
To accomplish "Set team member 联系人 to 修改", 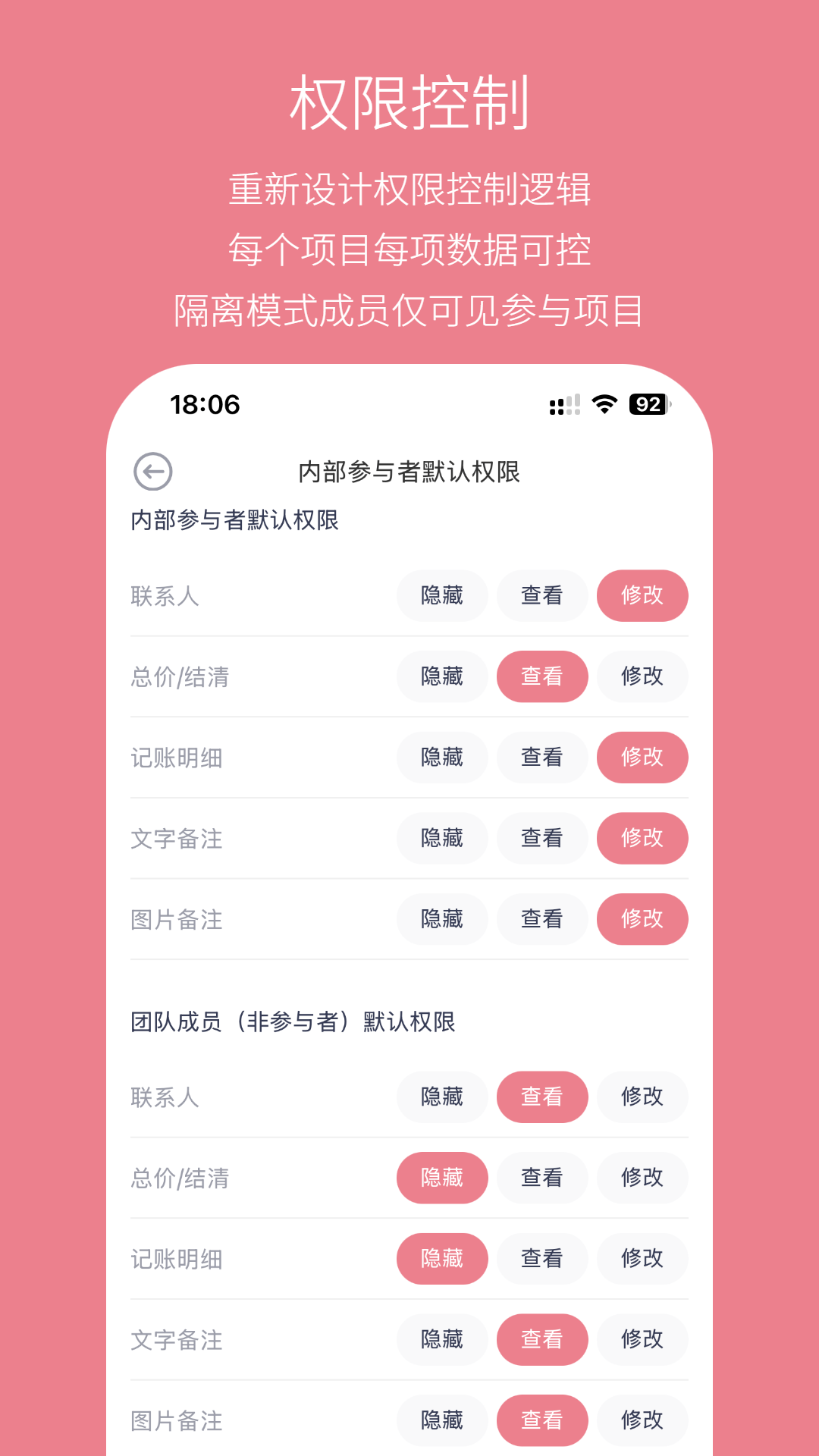I will [x=642, y=1097].
